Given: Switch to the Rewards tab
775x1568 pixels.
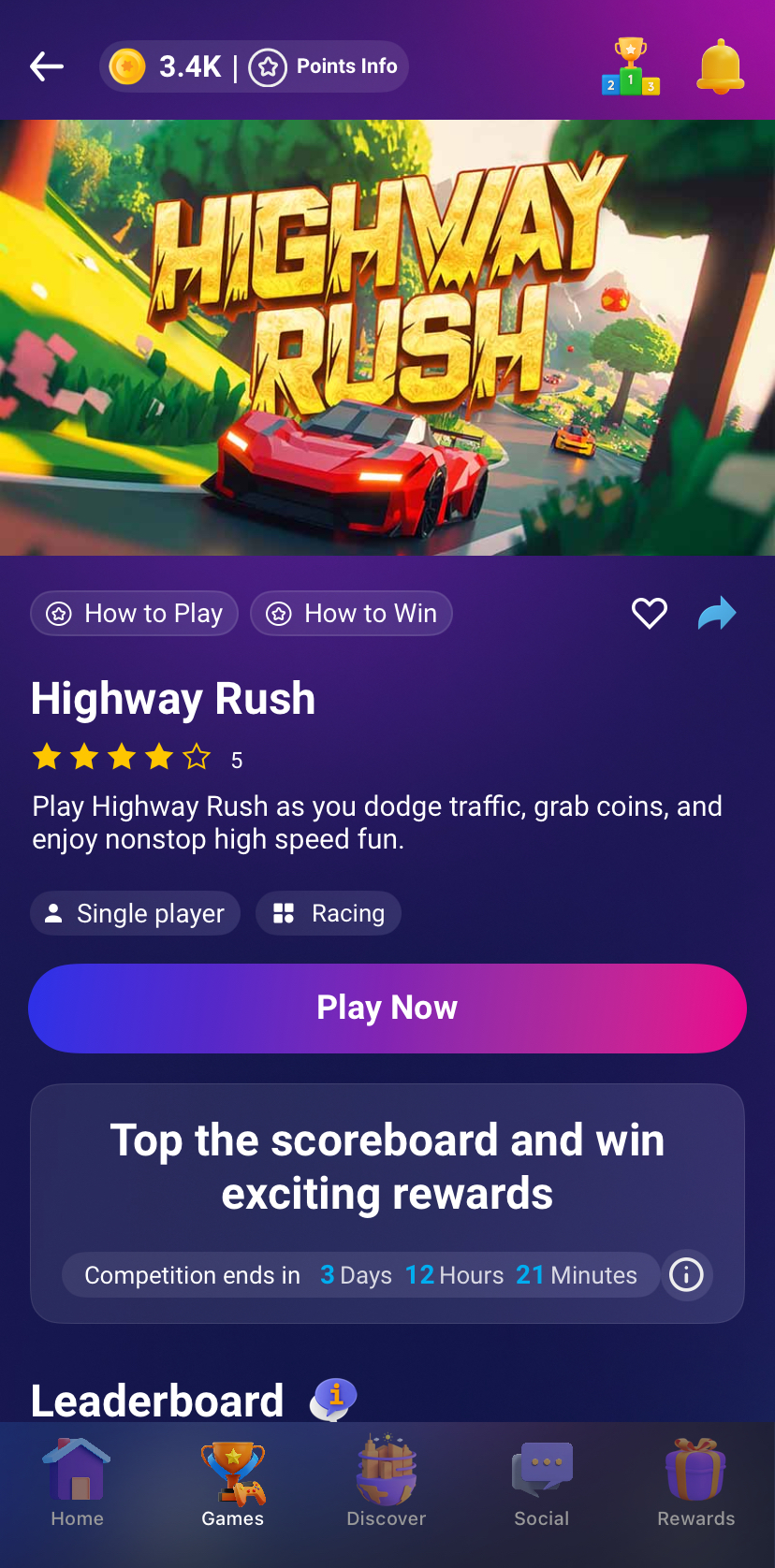Looking at the screenshot, I should [x=695, y=1483].
